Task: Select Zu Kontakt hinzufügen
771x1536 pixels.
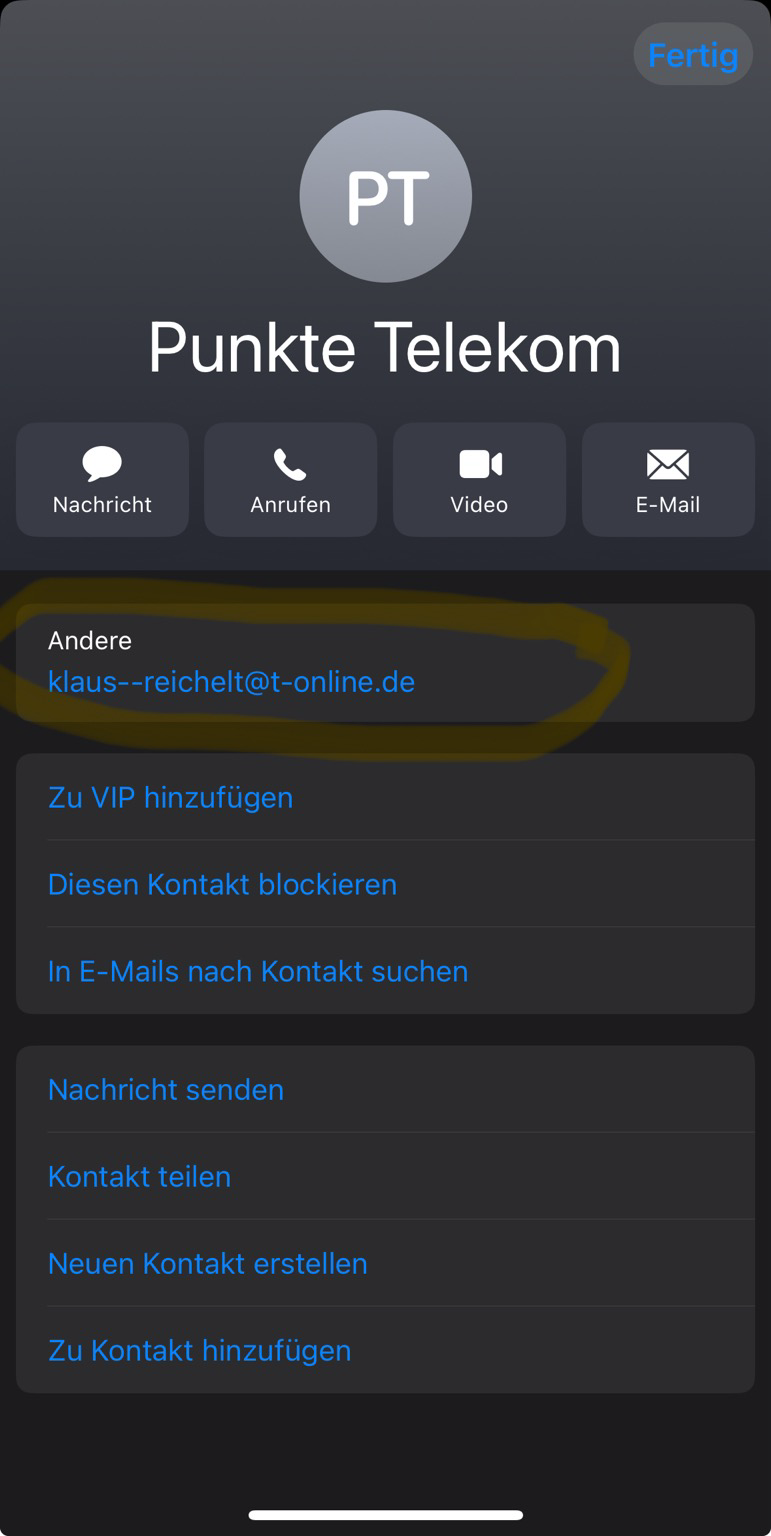Action: [199, 1351]
